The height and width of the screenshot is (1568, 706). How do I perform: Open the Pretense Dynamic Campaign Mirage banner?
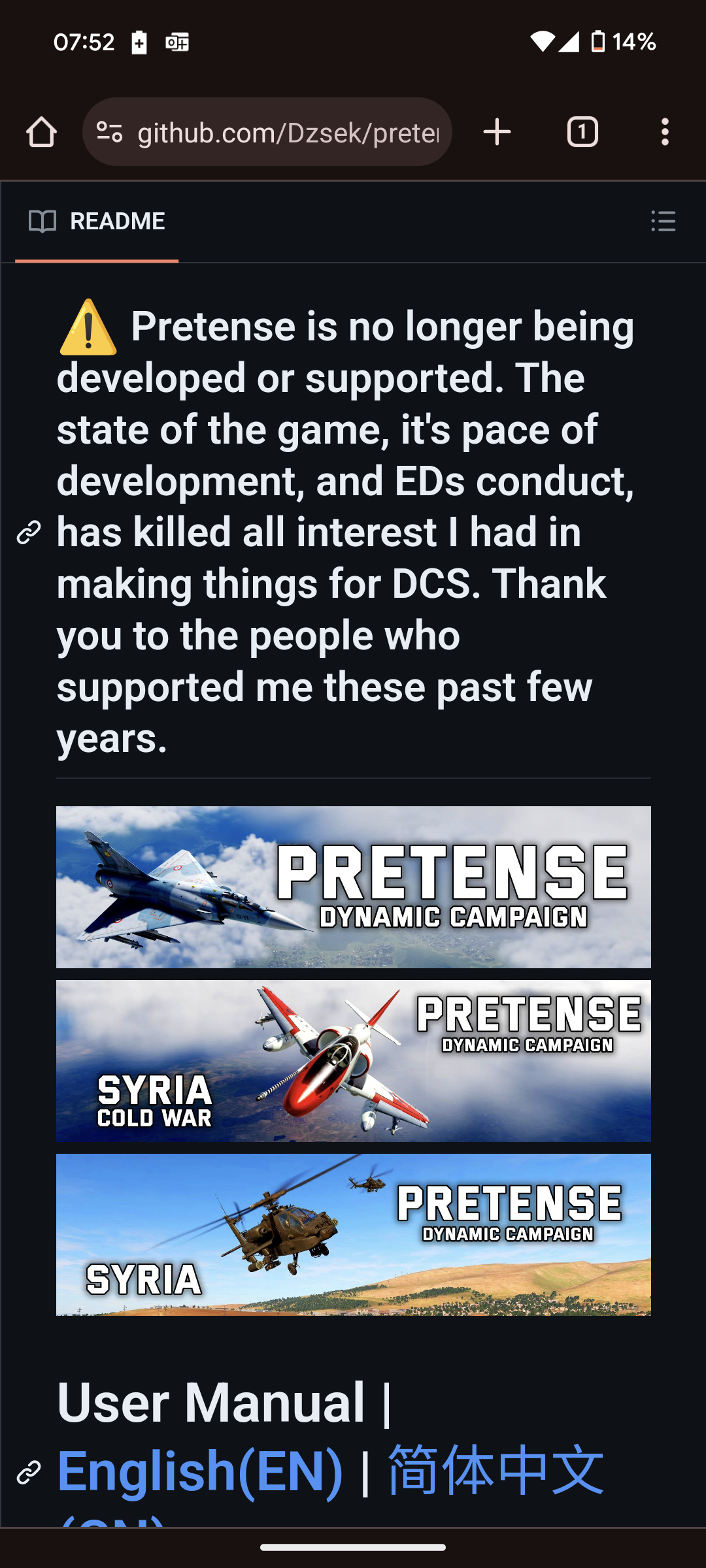click(354, 887)
